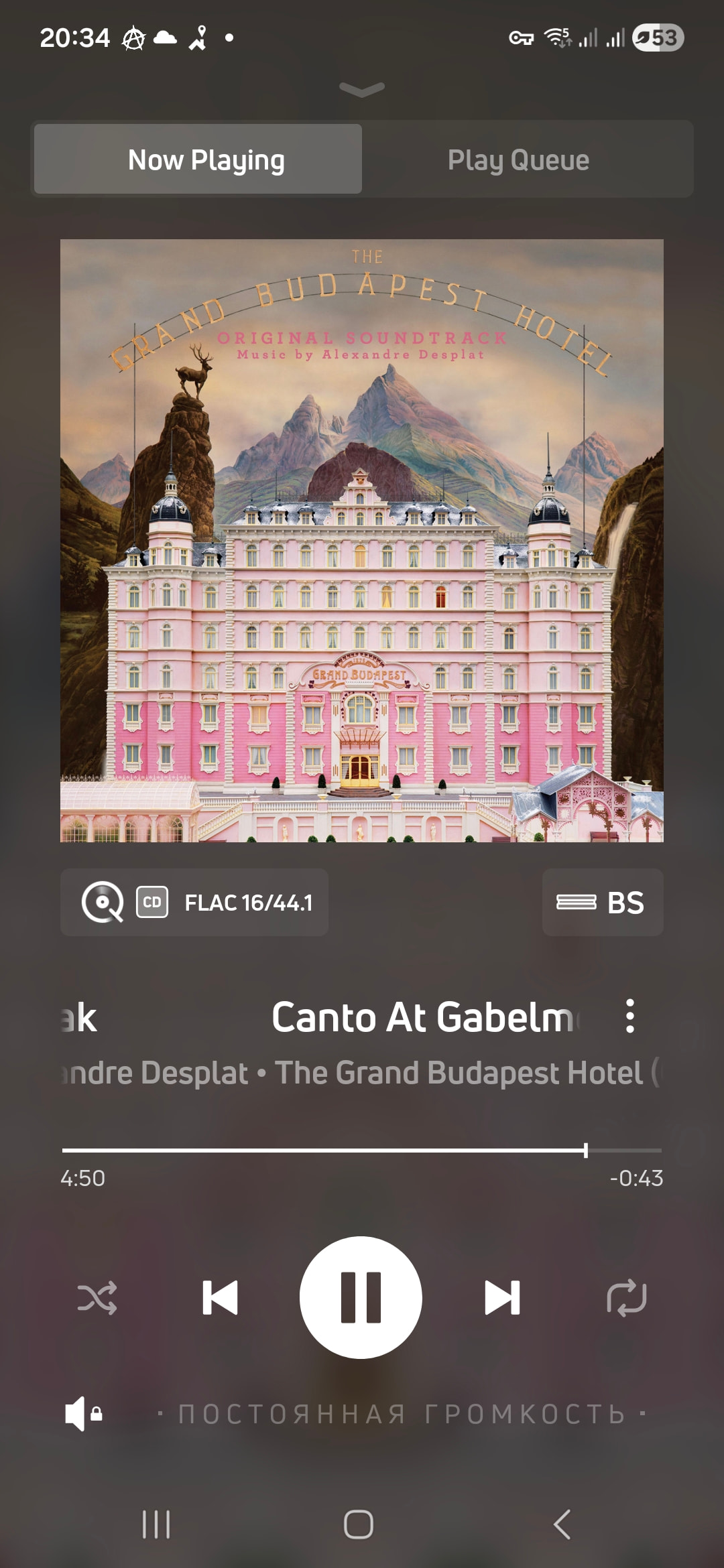The image size is (724, 1568).
Task: Open the BS audio zone selector
Action: (x=602, y=903)
